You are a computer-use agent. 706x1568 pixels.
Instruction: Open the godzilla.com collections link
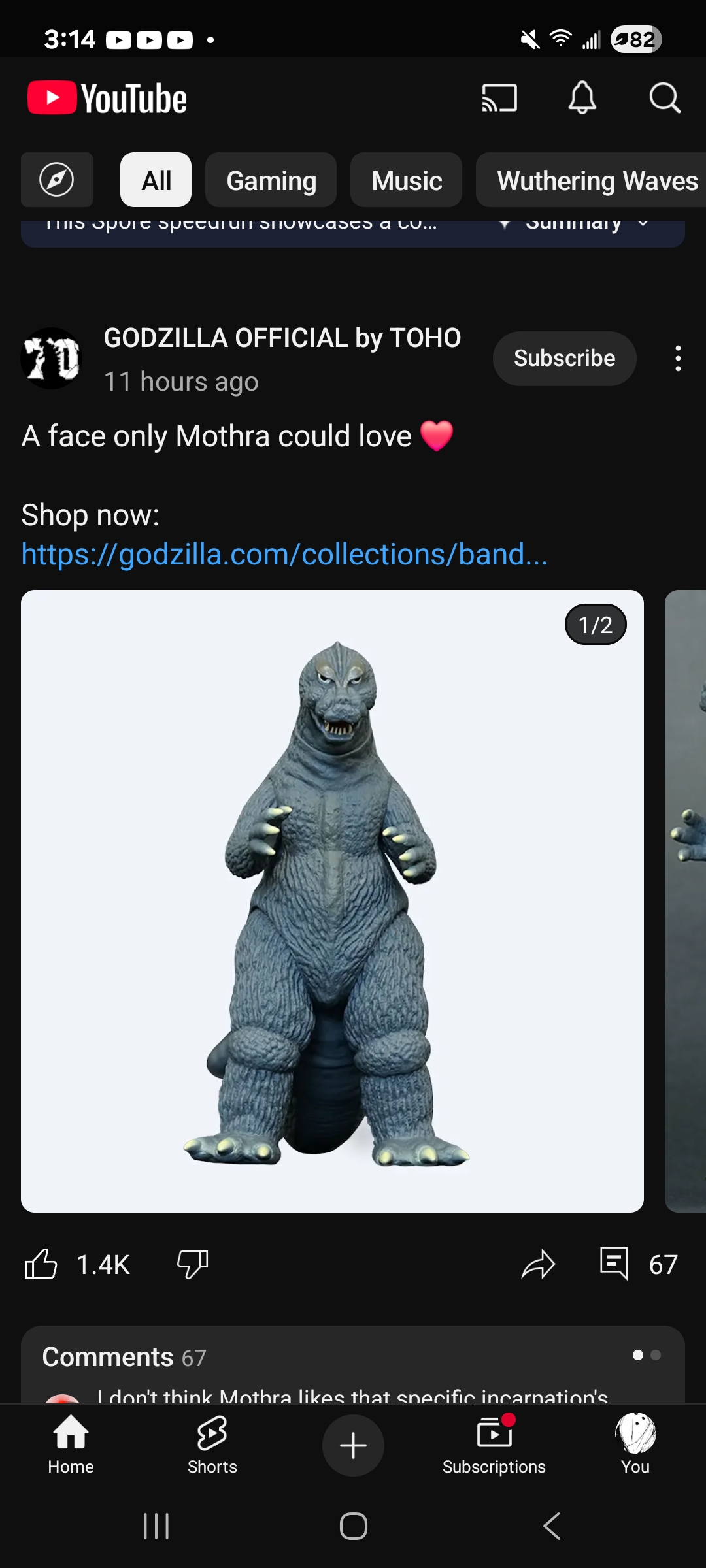tap(284, 554)
